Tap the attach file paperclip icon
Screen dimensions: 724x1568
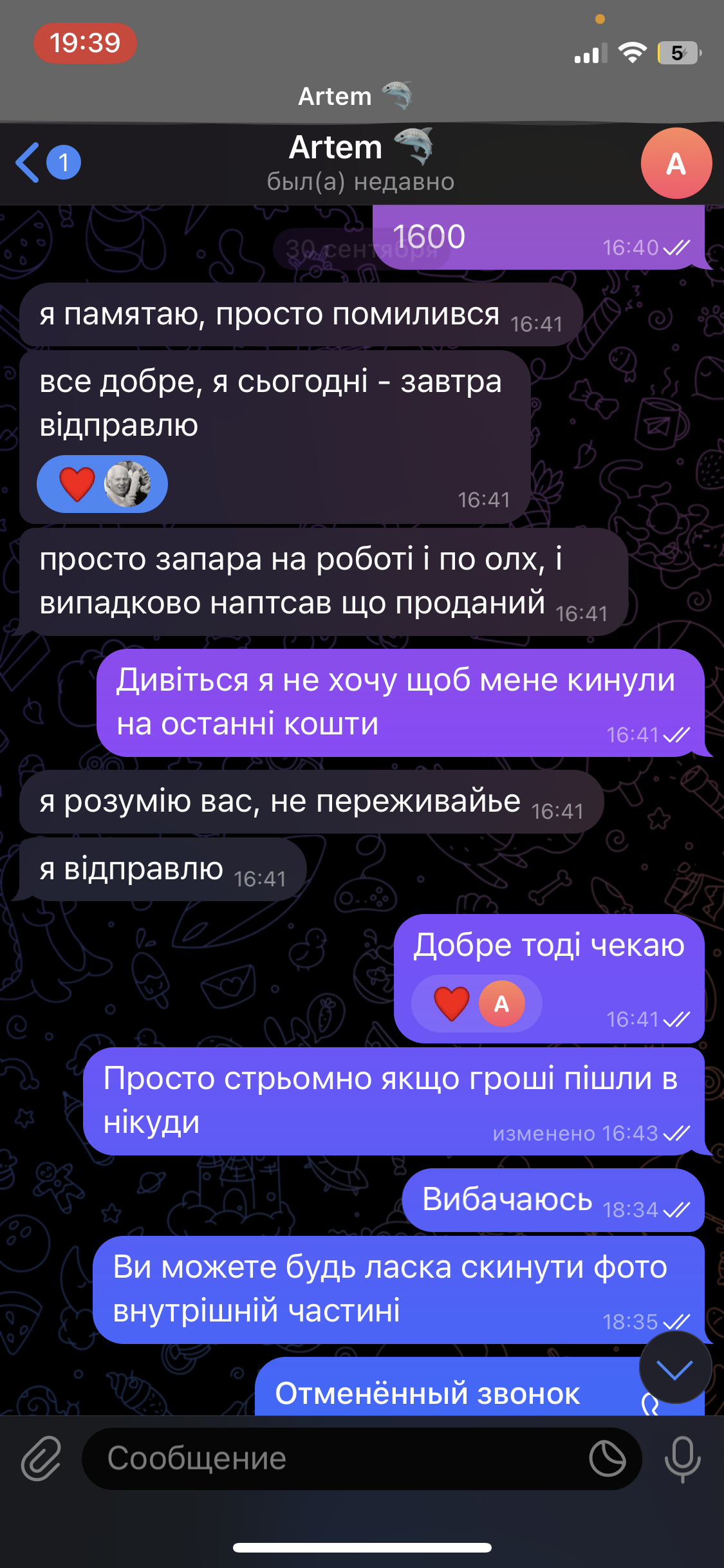click(x=41, y=1459)
